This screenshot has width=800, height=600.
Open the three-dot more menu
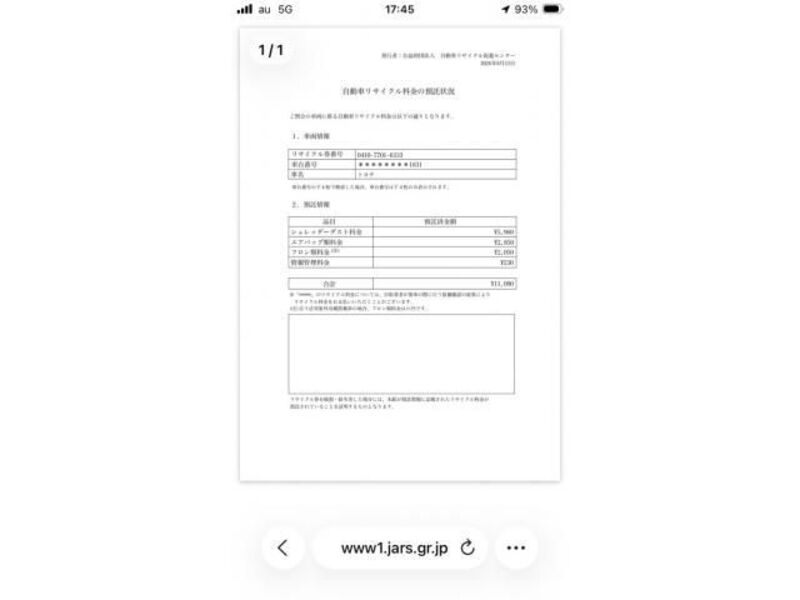click(x=516, y=548)
